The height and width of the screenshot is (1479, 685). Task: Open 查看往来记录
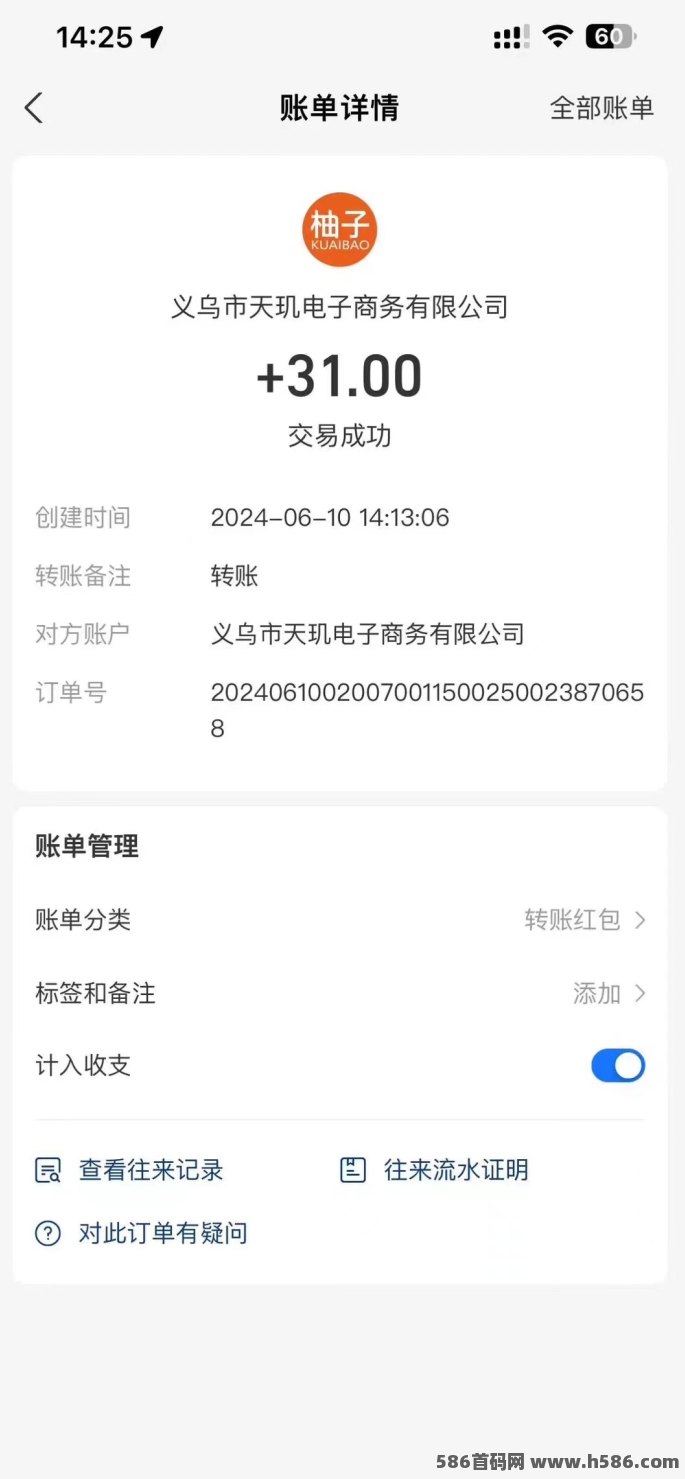(129, 1170)
